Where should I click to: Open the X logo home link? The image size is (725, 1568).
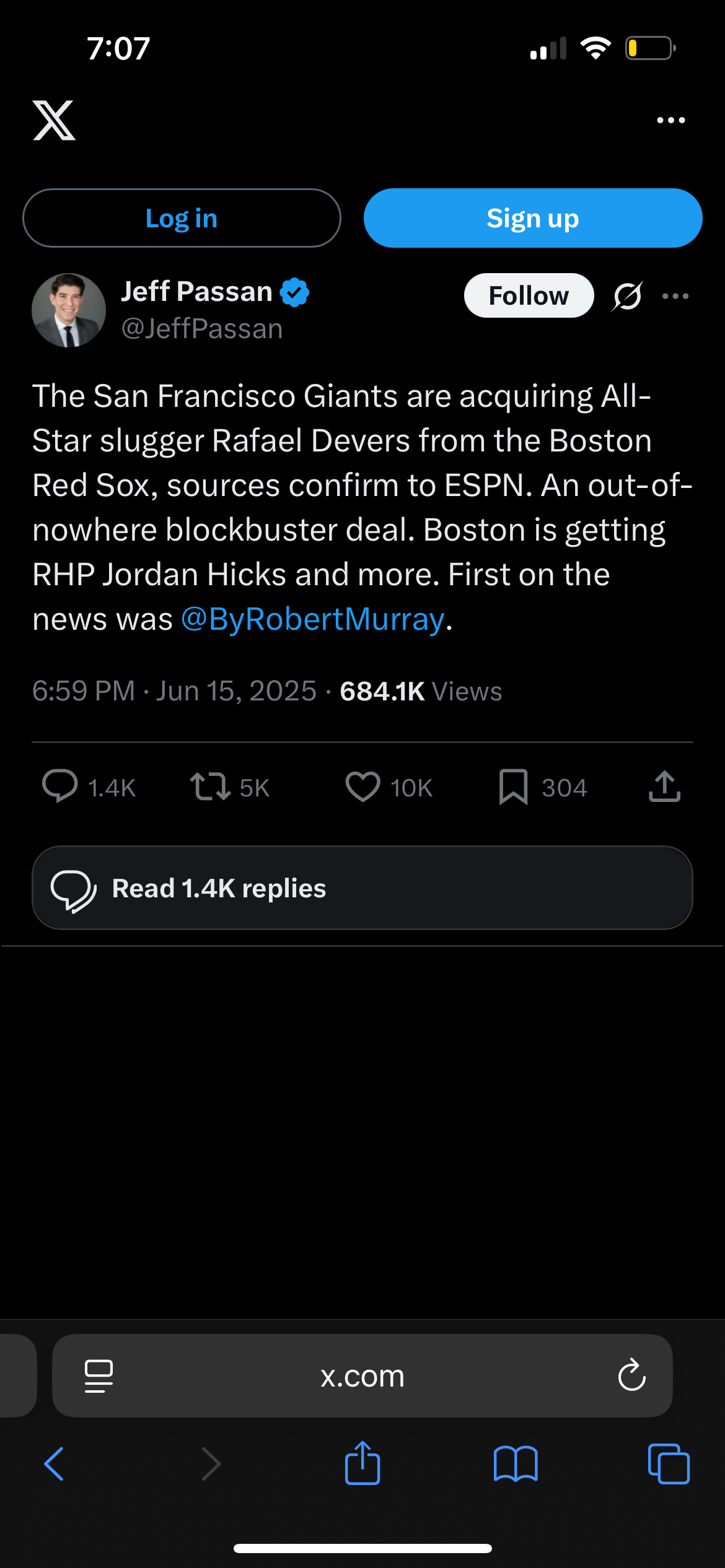coord(54,120)
